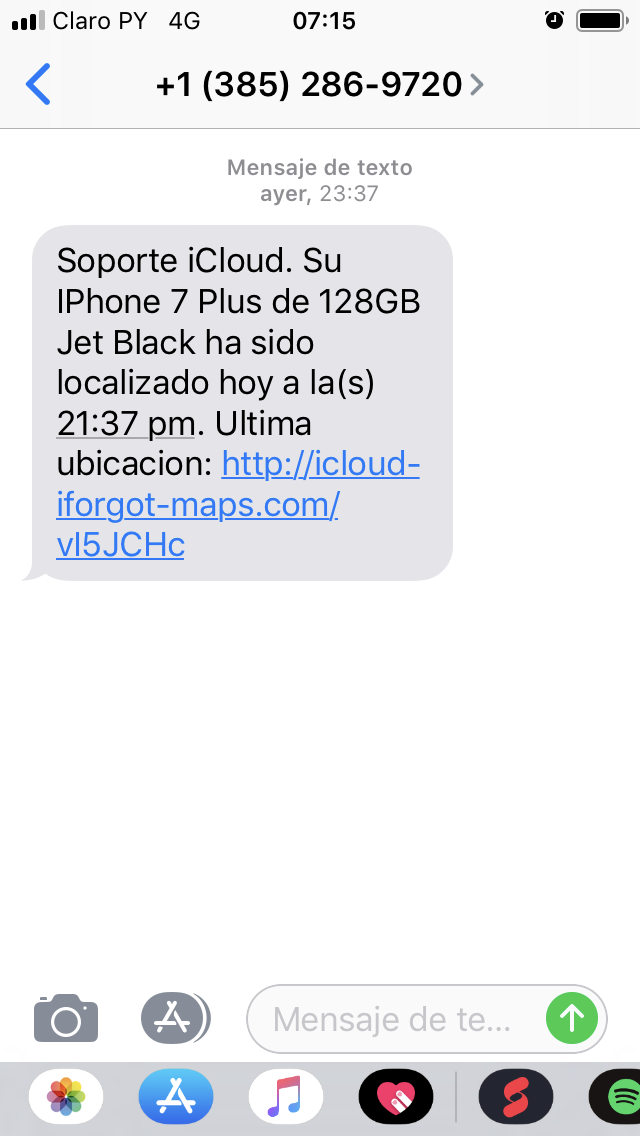Tap the underlined 21:37 pm time
Viewport: 640px width, 1136px height.
point(125,424)
